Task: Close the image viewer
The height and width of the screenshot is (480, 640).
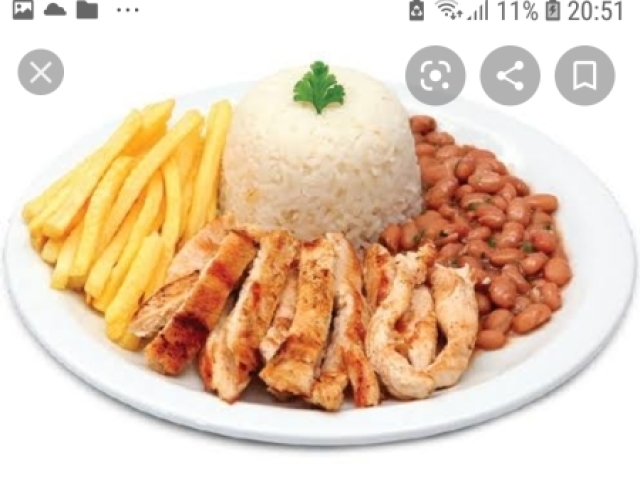Action: point(41,73)
